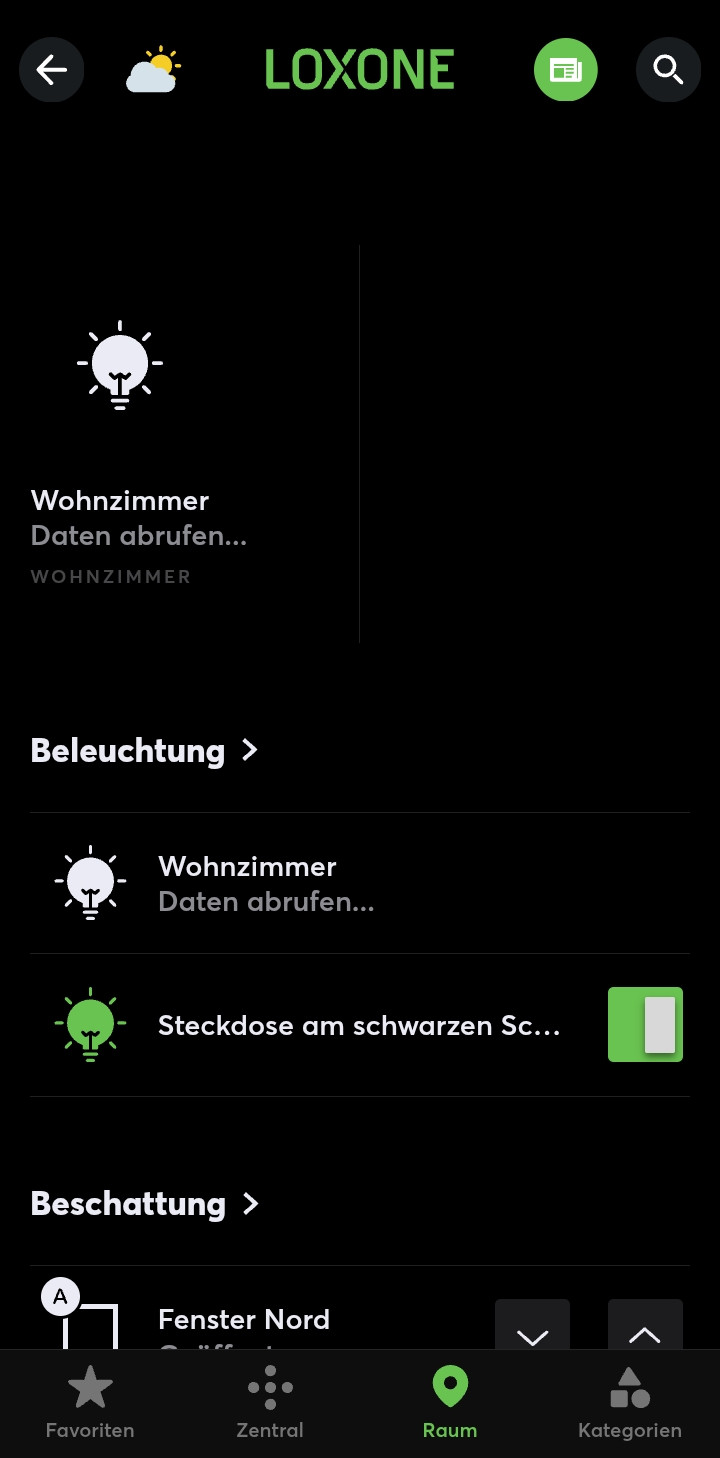Tap the search magnifier icon
The width and height of the screenshot is (720, 1458).
tap(668, 70)
